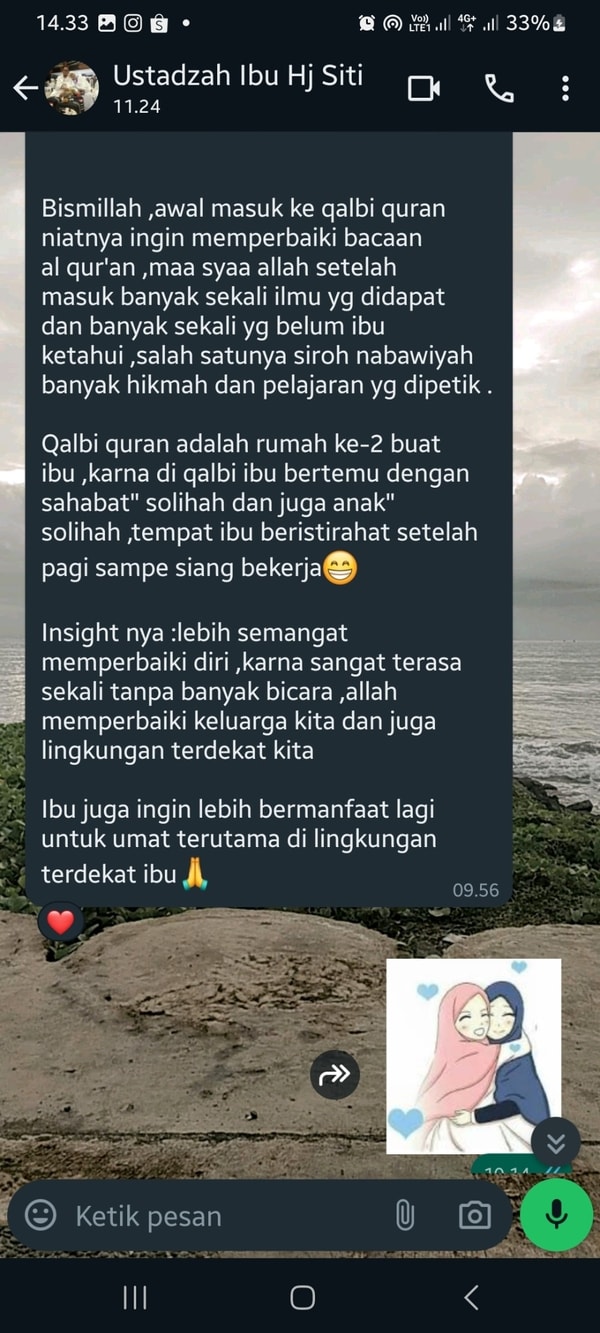Open the hugging hijab friends sticker

[x=473, y=1056]
